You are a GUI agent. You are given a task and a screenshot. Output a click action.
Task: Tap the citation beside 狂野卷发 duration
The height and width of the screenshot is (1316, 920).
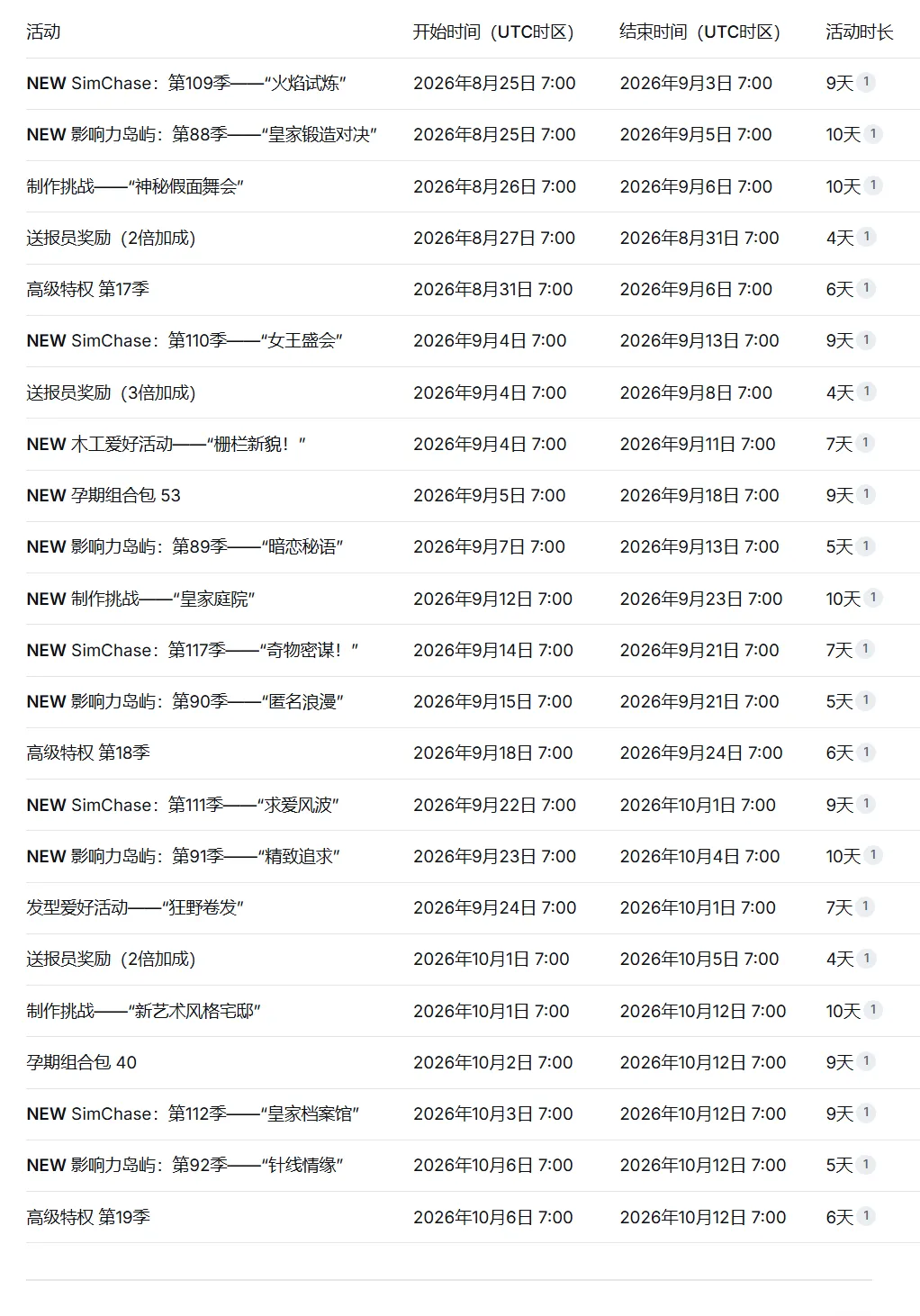[865, 906]
